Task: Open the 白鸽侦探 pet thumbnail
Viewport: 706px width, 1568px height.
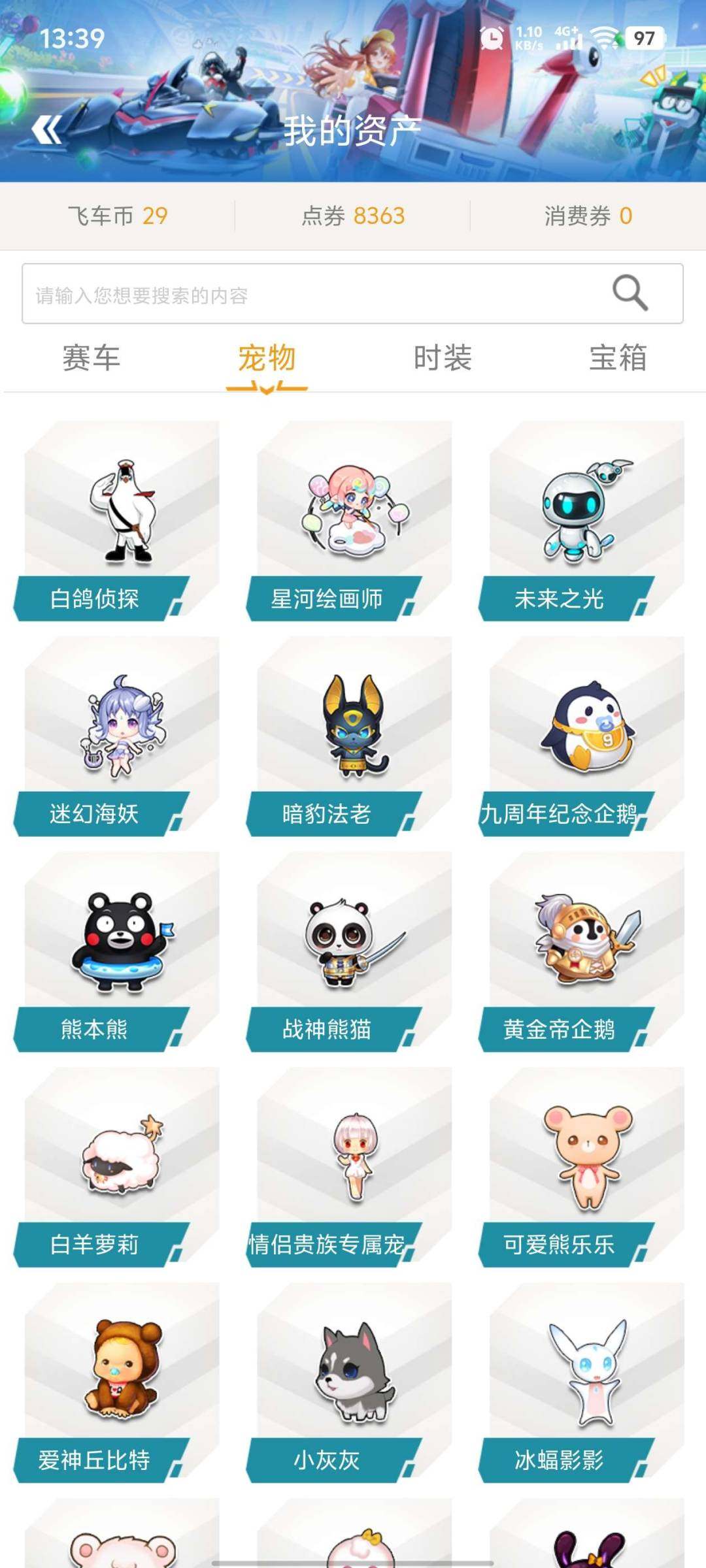Action: 118,516
